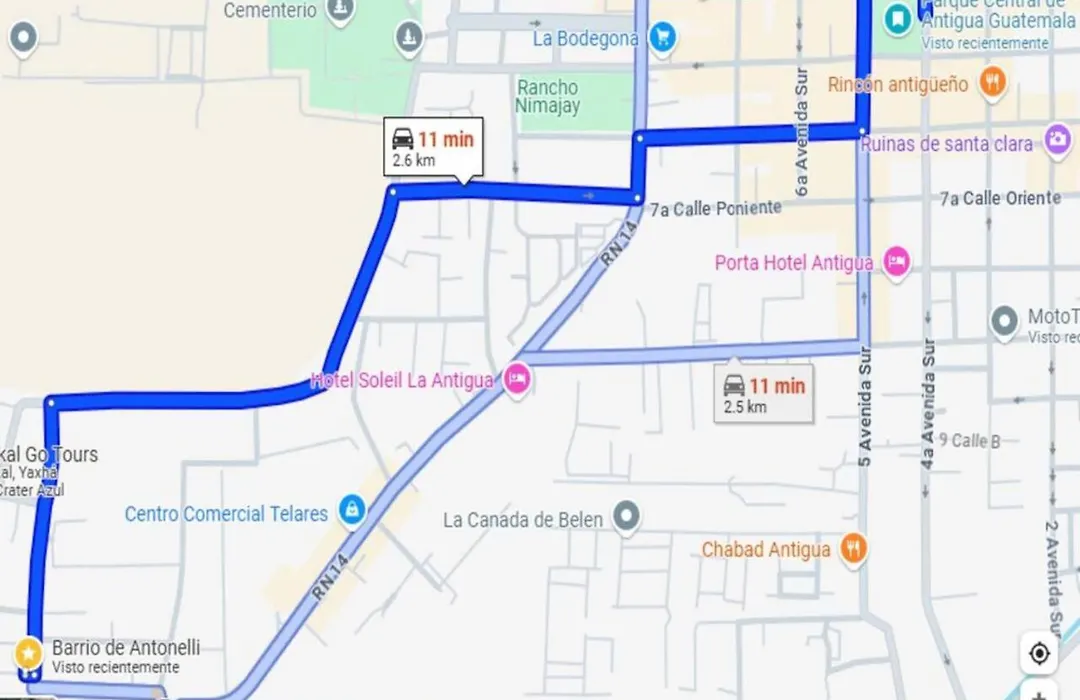The image size is (1080, 700).
Task: Select the 2.6 km route label
Action: point(432,148)
